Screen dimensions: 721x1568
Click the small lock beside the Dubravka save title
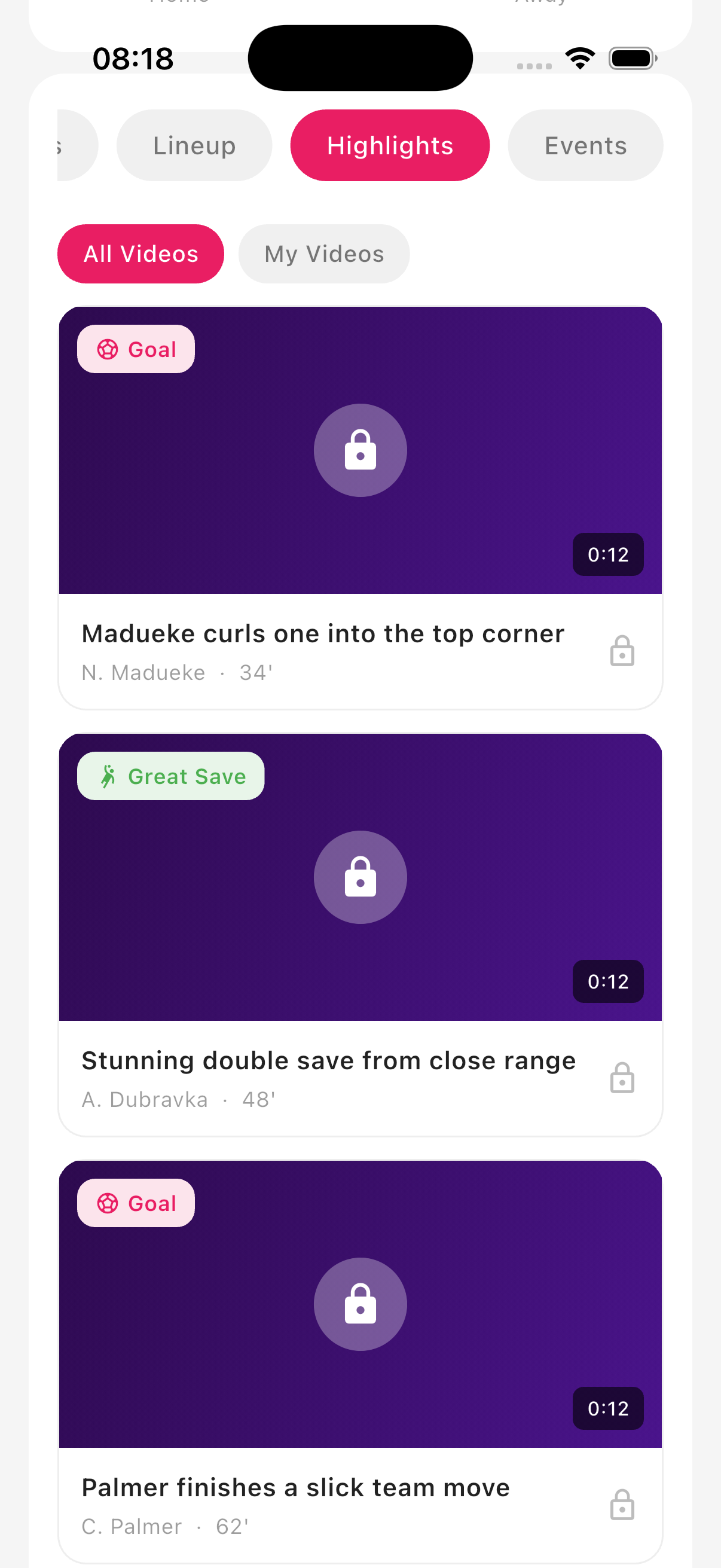tap(622, 1078)
